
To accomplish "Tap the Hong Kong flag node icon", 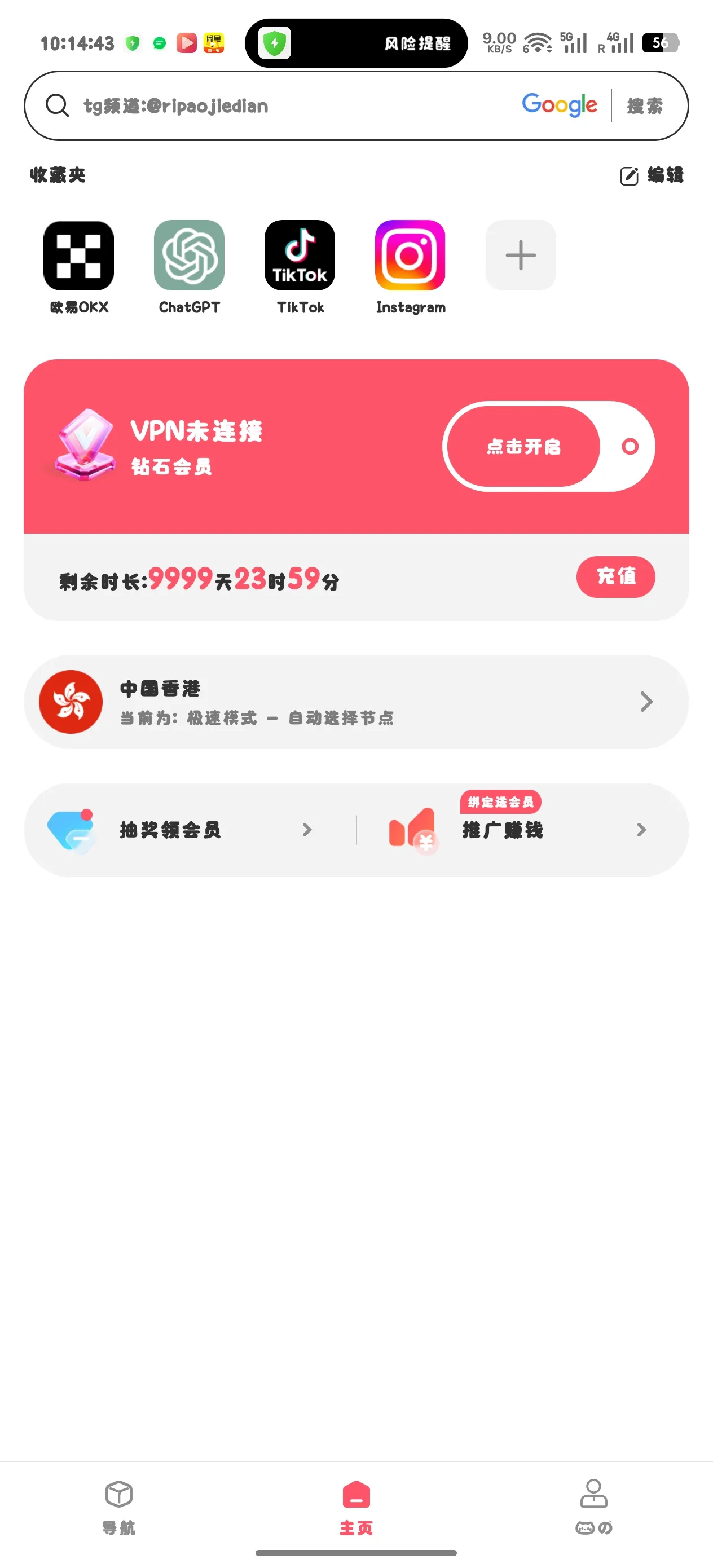I will tap(71, 702).
